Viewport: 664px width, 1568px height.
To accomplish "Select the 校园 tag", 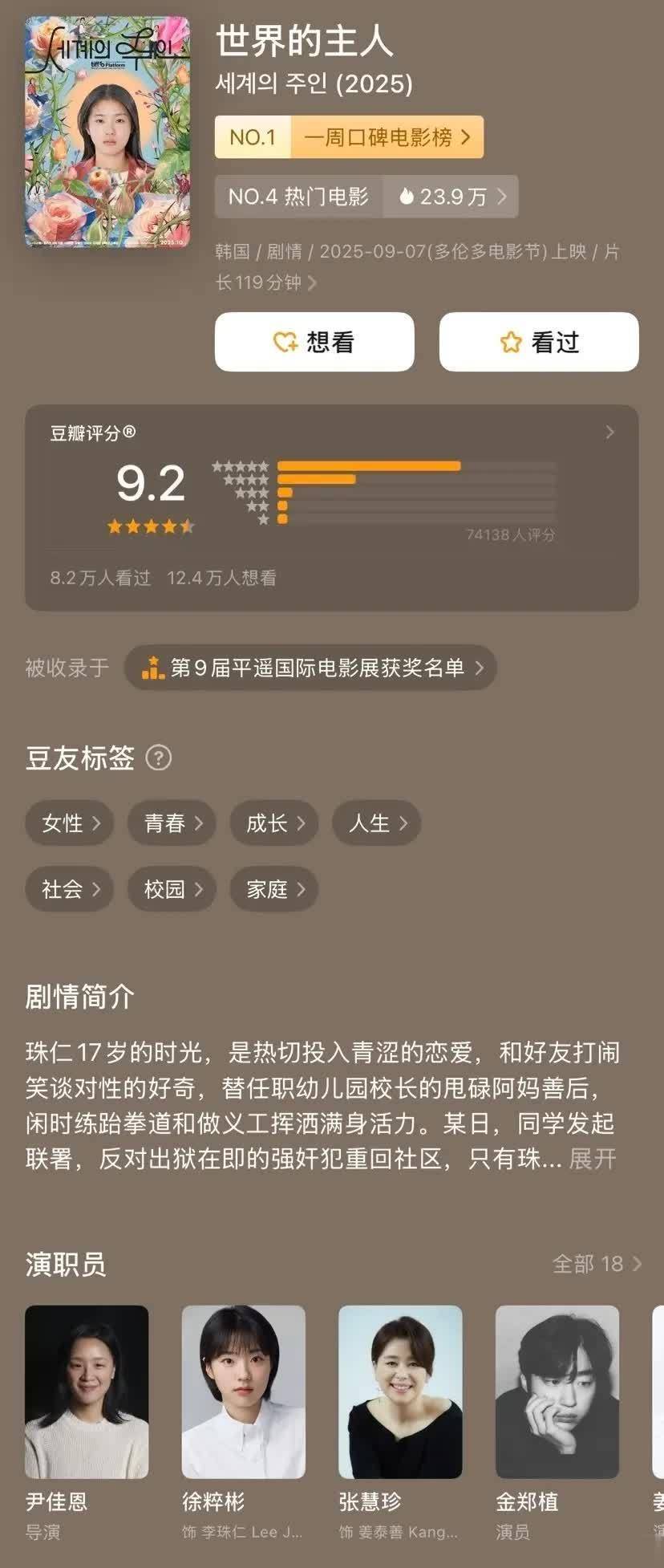I will [172, 889].
